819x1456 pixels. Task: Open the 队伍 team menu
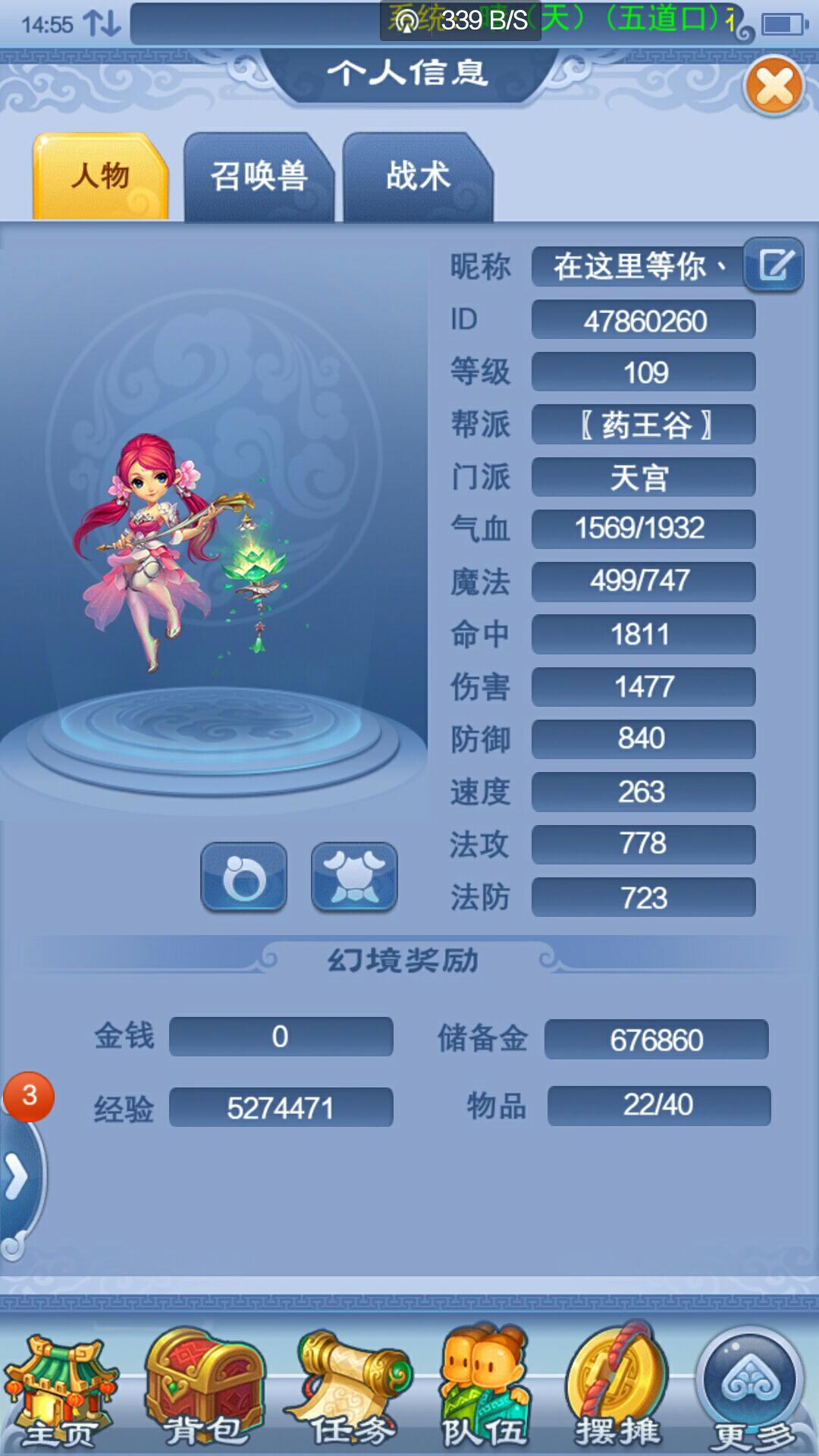coord(485,1390)
